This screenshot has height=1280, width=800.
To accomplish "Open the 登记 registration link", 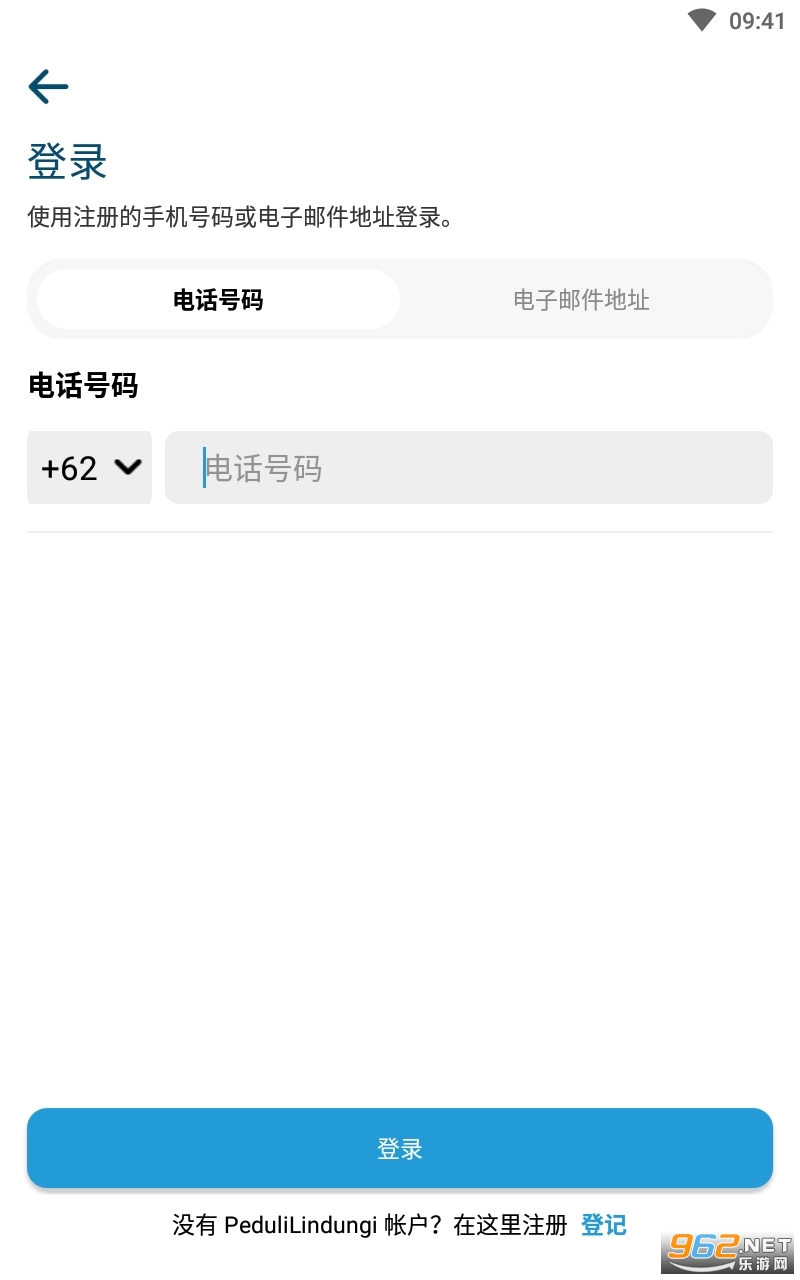I will [604, 1225].
